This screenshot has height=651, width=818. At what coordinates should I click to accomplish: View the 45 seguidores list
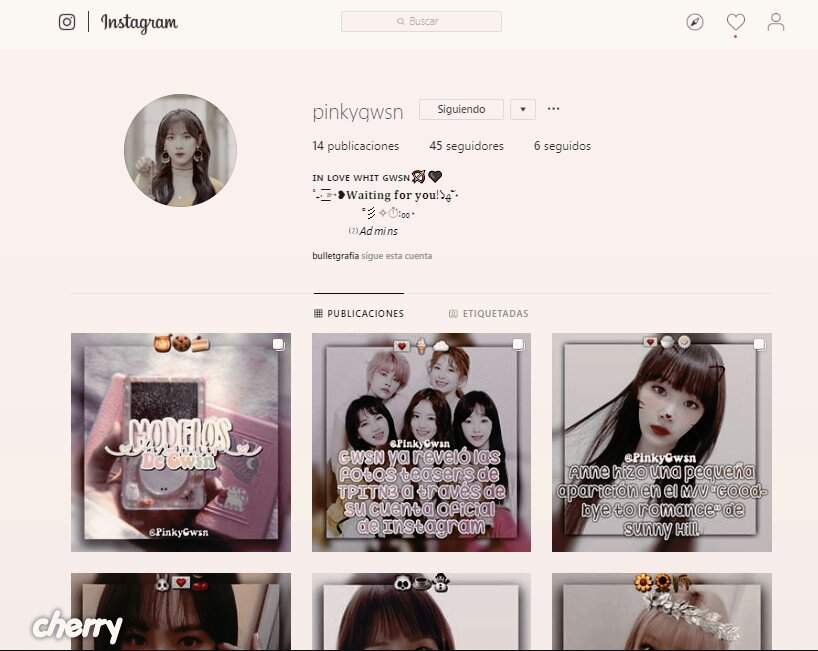[466, 146]
